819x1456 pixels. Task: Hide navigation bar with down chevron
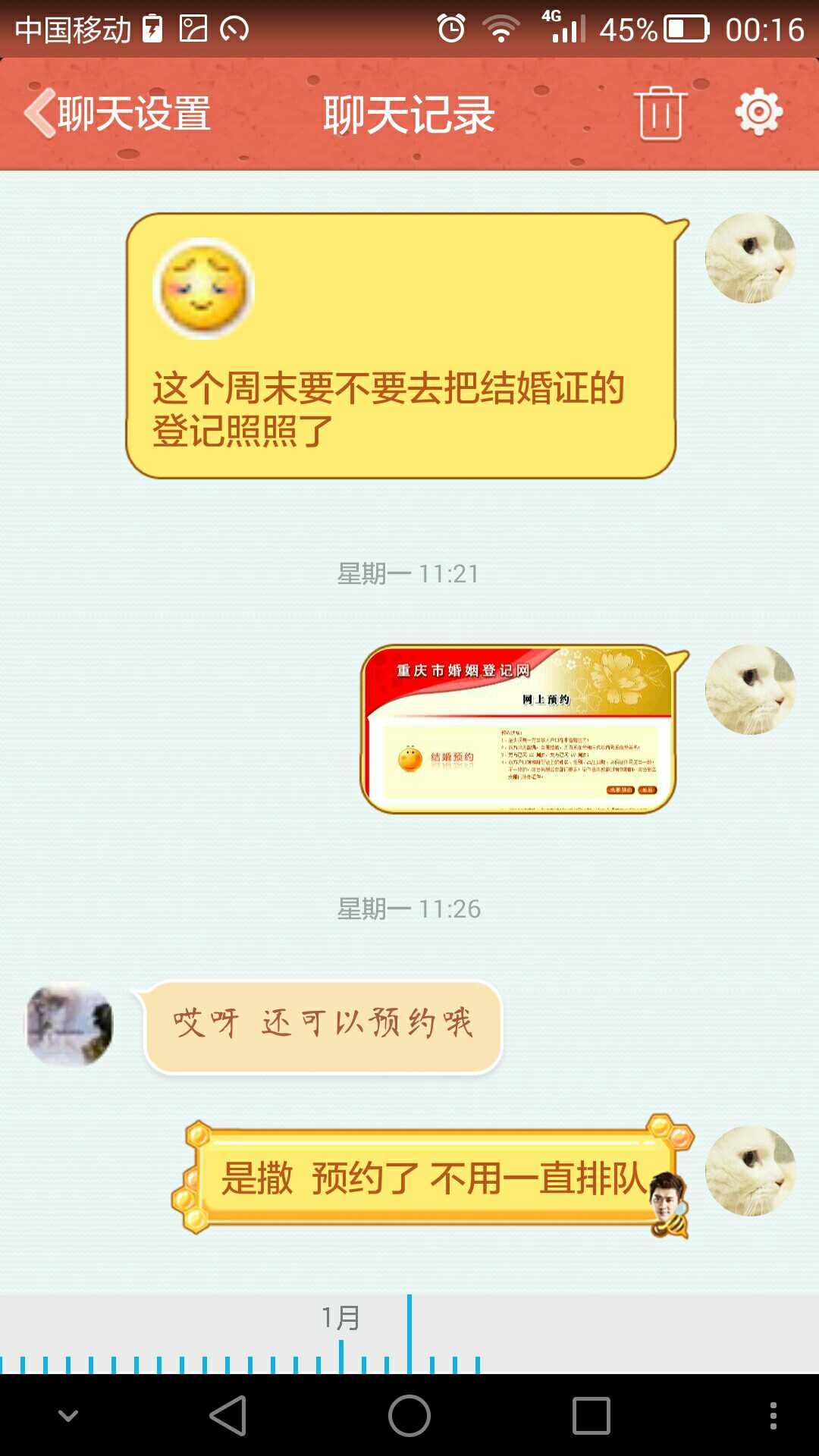coord(68,1416)
